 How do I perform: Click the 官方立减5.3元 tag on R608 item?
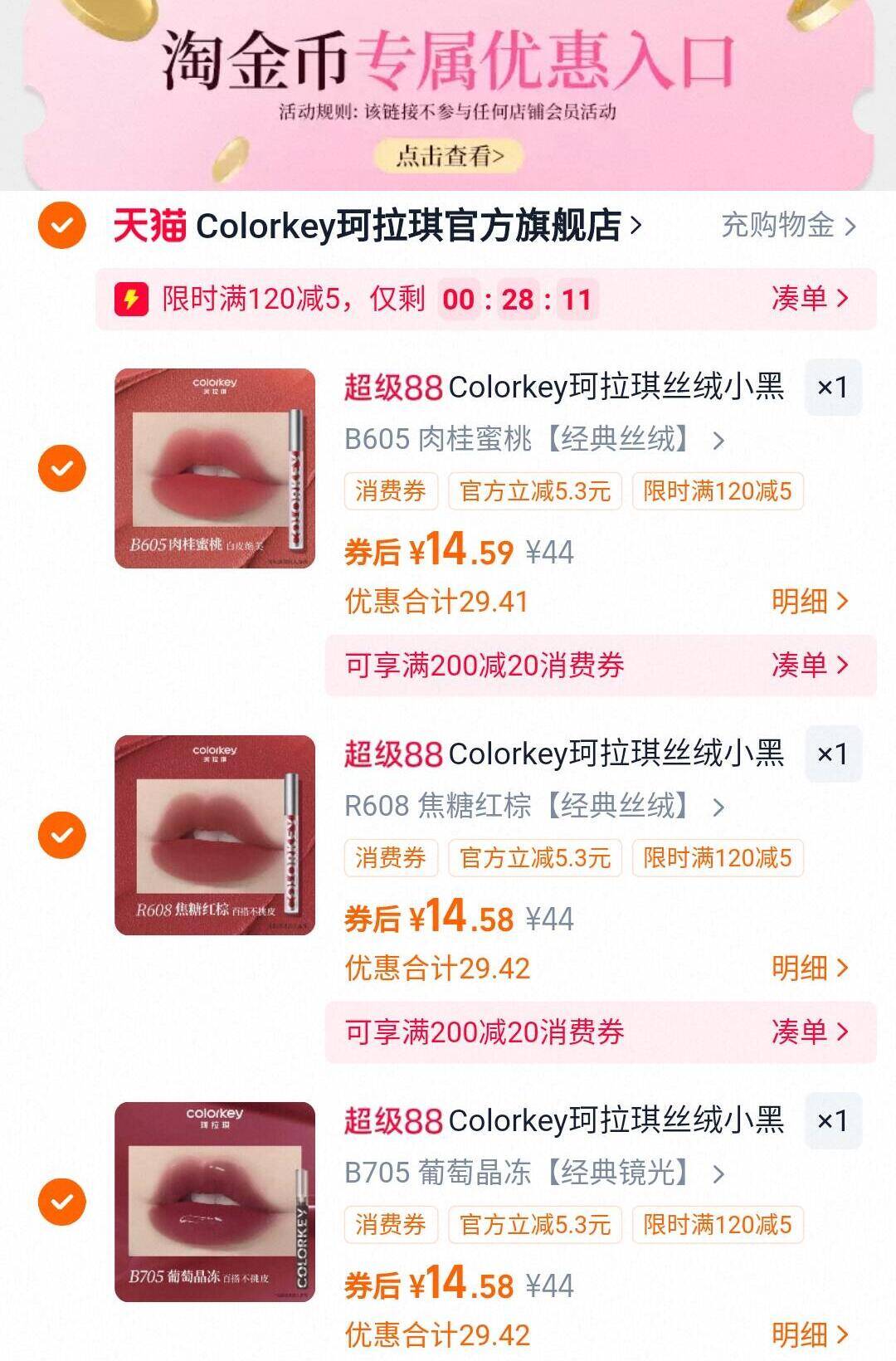click(535, 859)
